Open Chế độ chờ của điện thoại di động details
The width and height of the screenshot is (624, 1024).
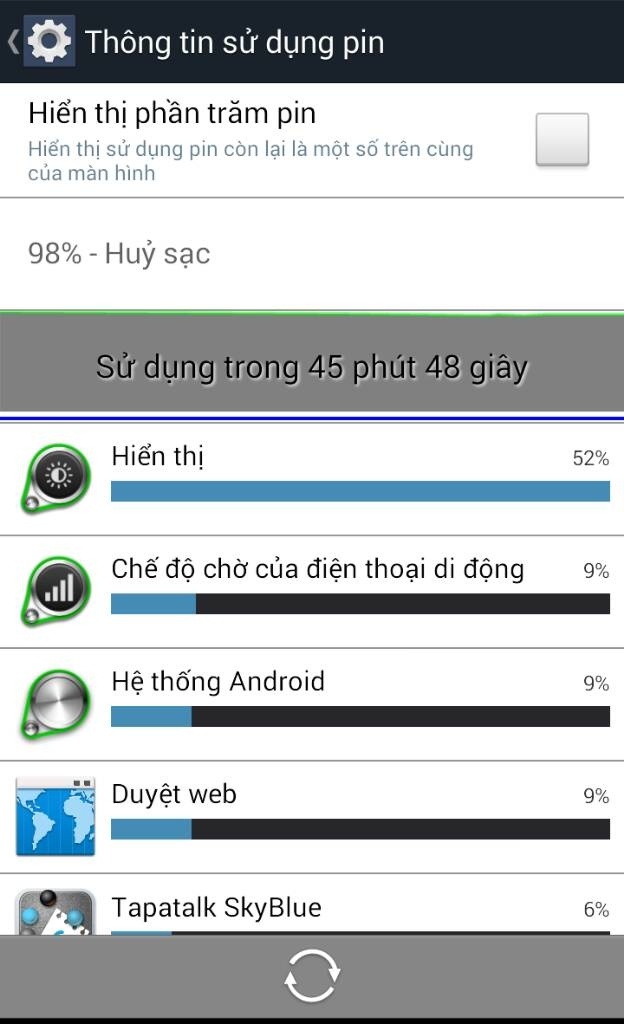click(312, 592)
